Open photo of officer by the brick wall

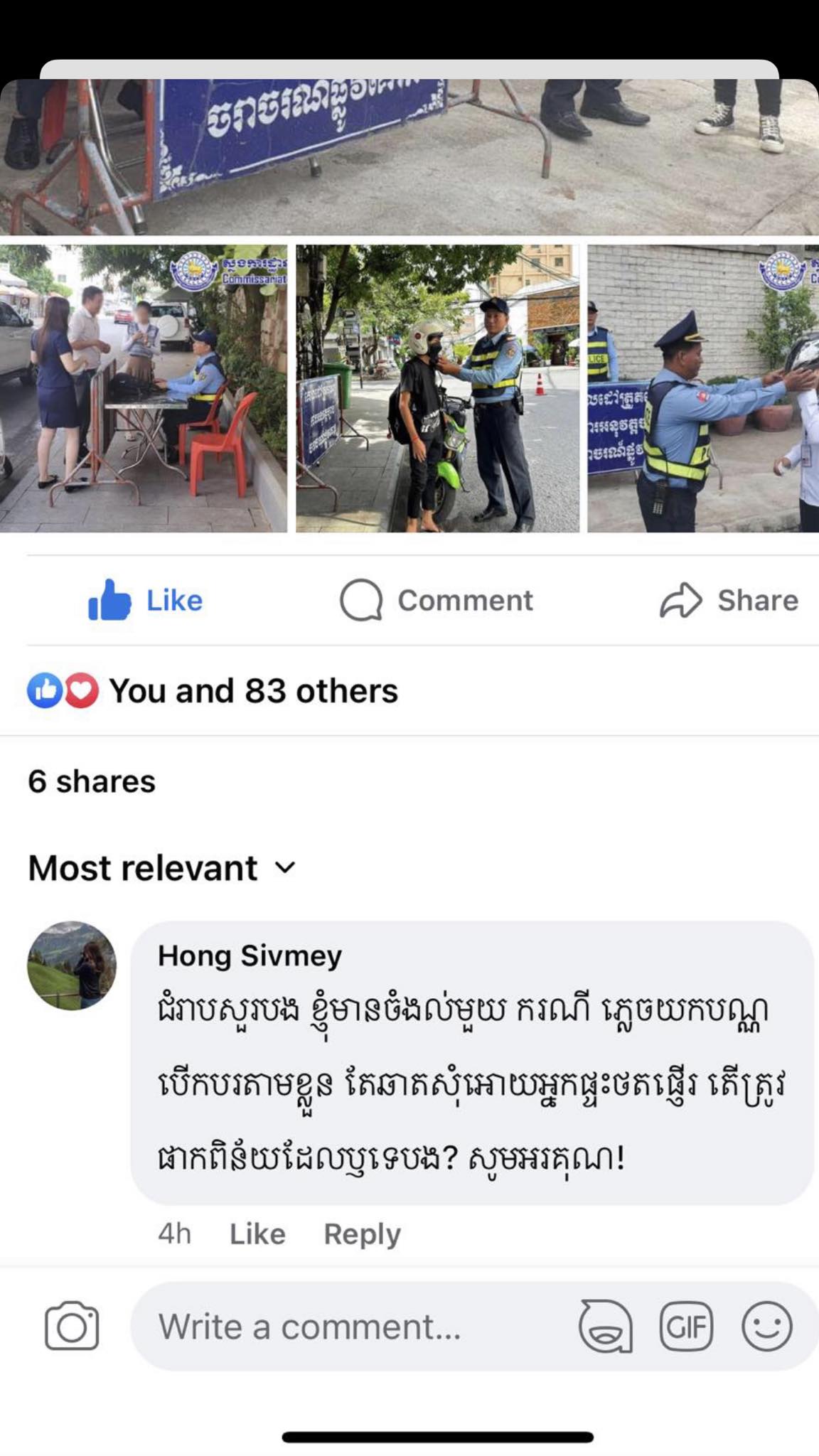pos(702,388)
